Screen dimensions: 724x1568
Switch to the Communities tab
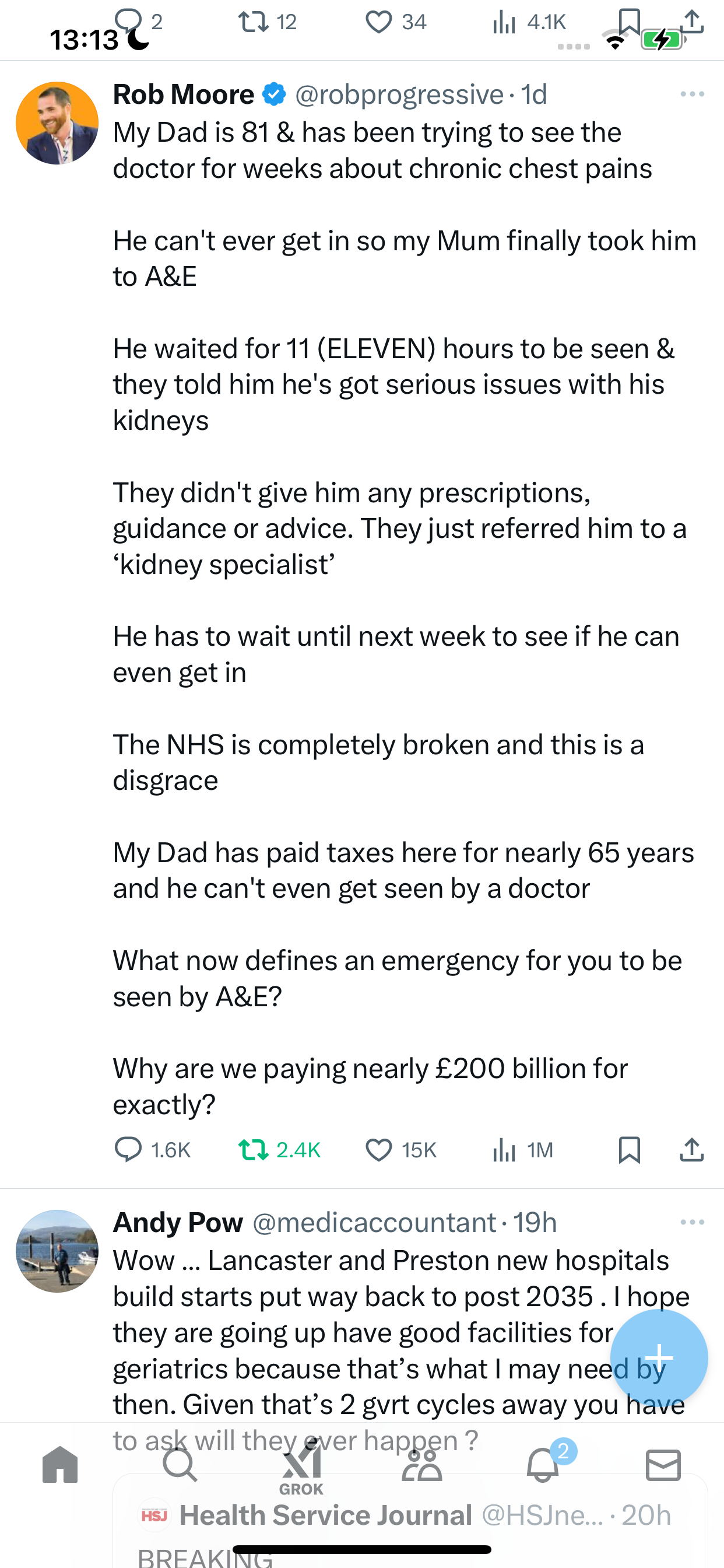click(x=421, y=1465)
